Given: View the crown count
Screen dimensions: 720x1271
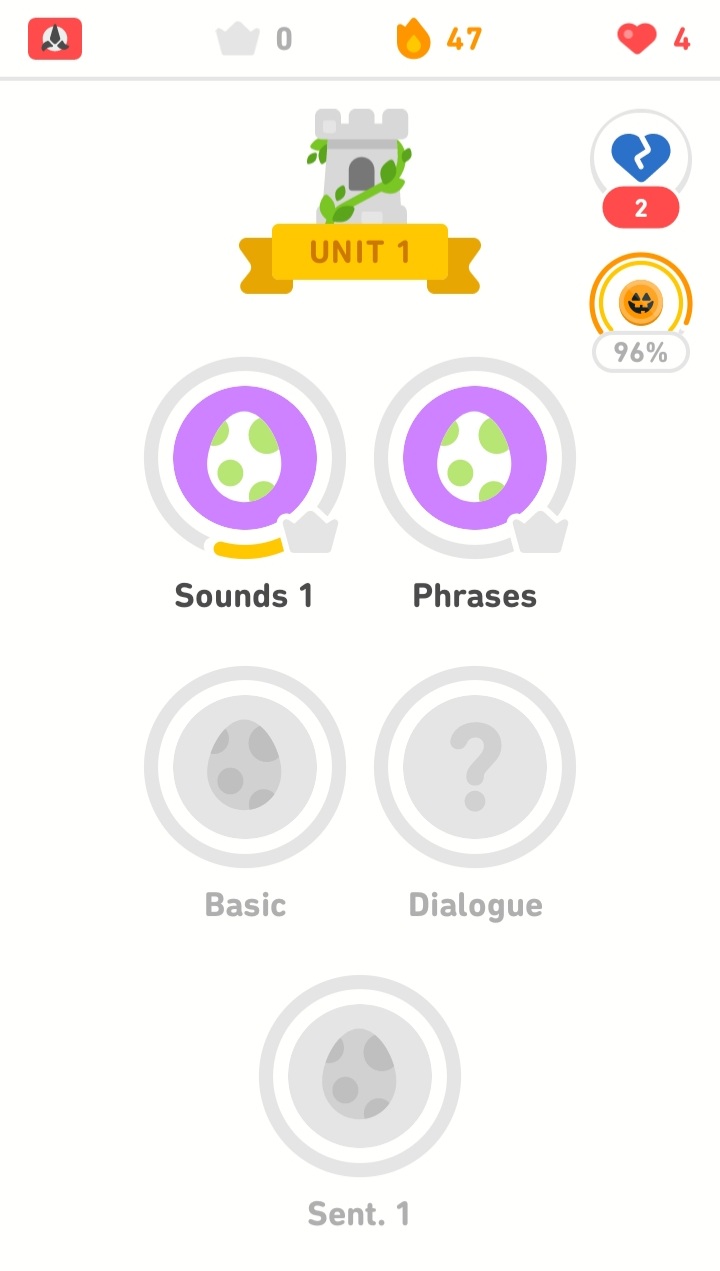Looking at the screenshot, I should click(x=254, y=40).
